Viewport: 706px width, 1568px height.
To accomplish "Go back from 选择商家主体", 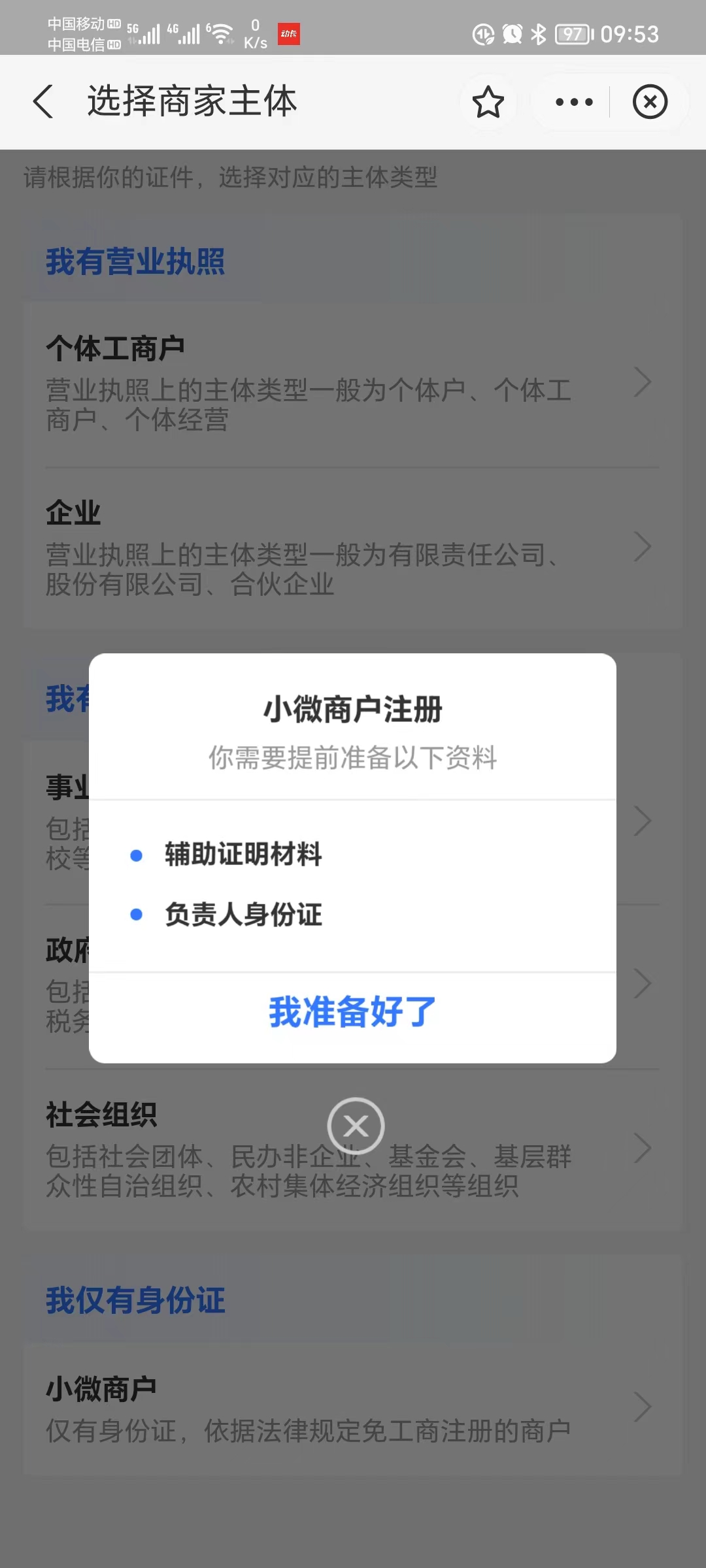I will point(43,102).
